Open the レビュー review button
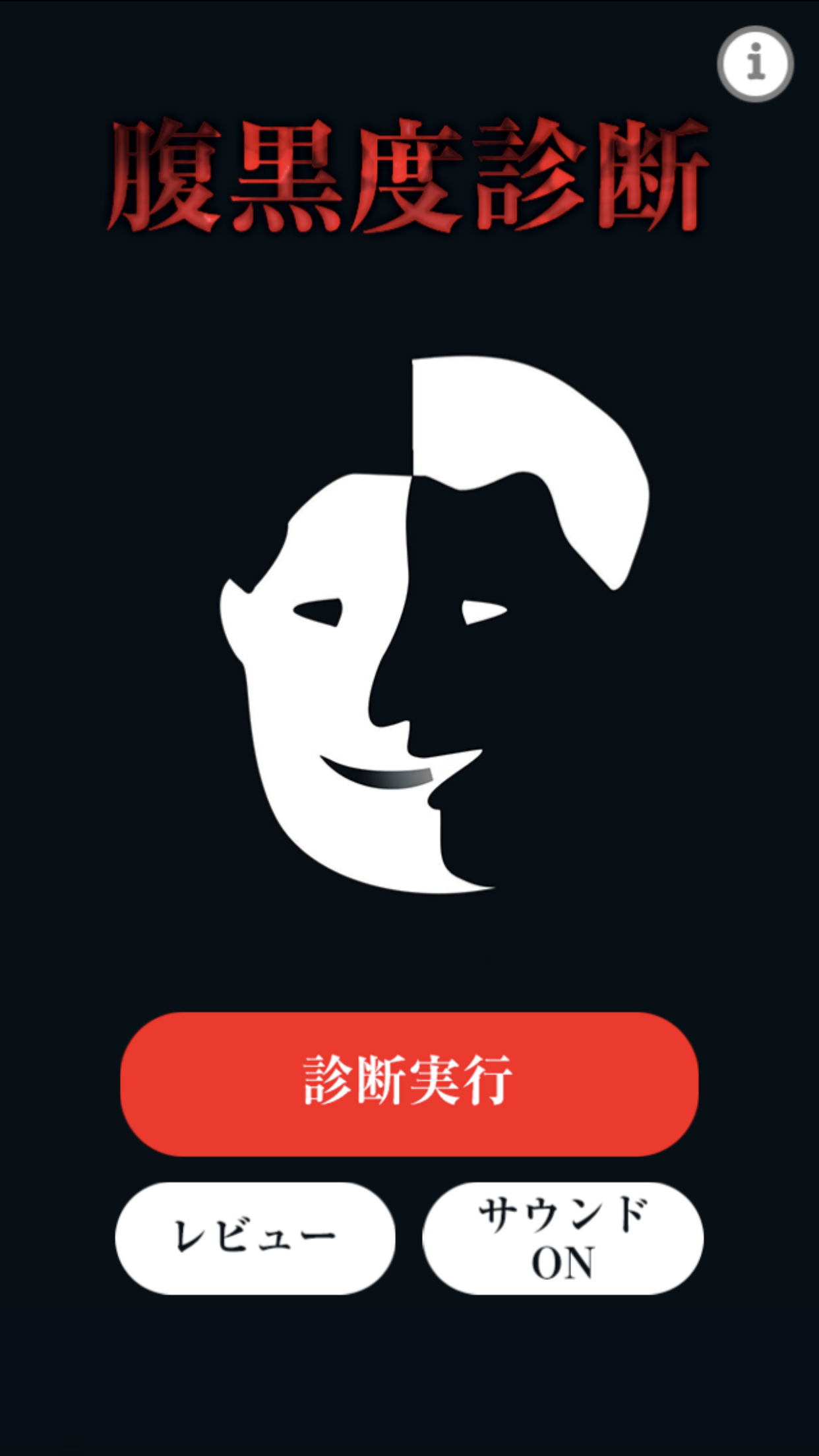 point(255,1238)
